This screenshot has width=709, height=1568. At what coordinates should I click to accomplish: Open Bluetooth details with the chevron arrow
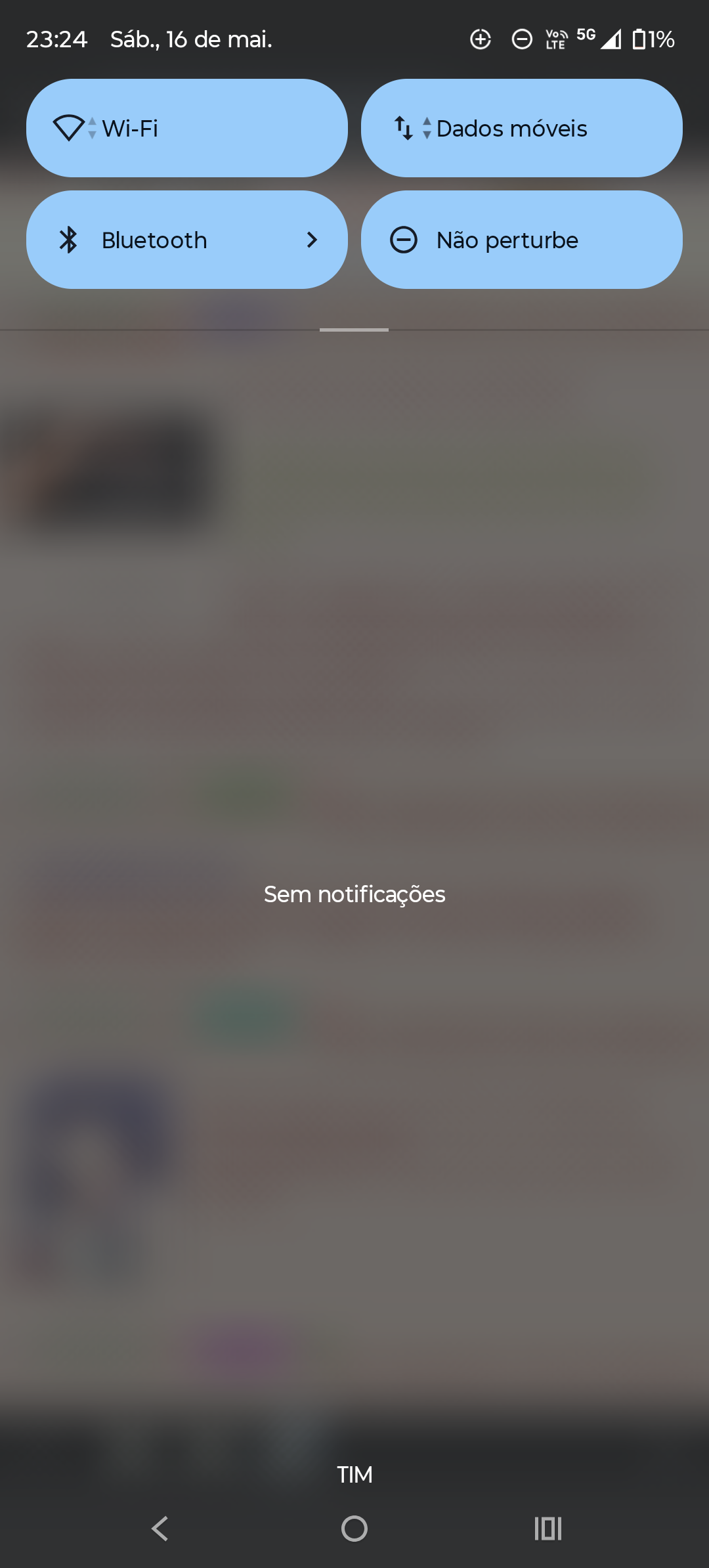(312, 240)
